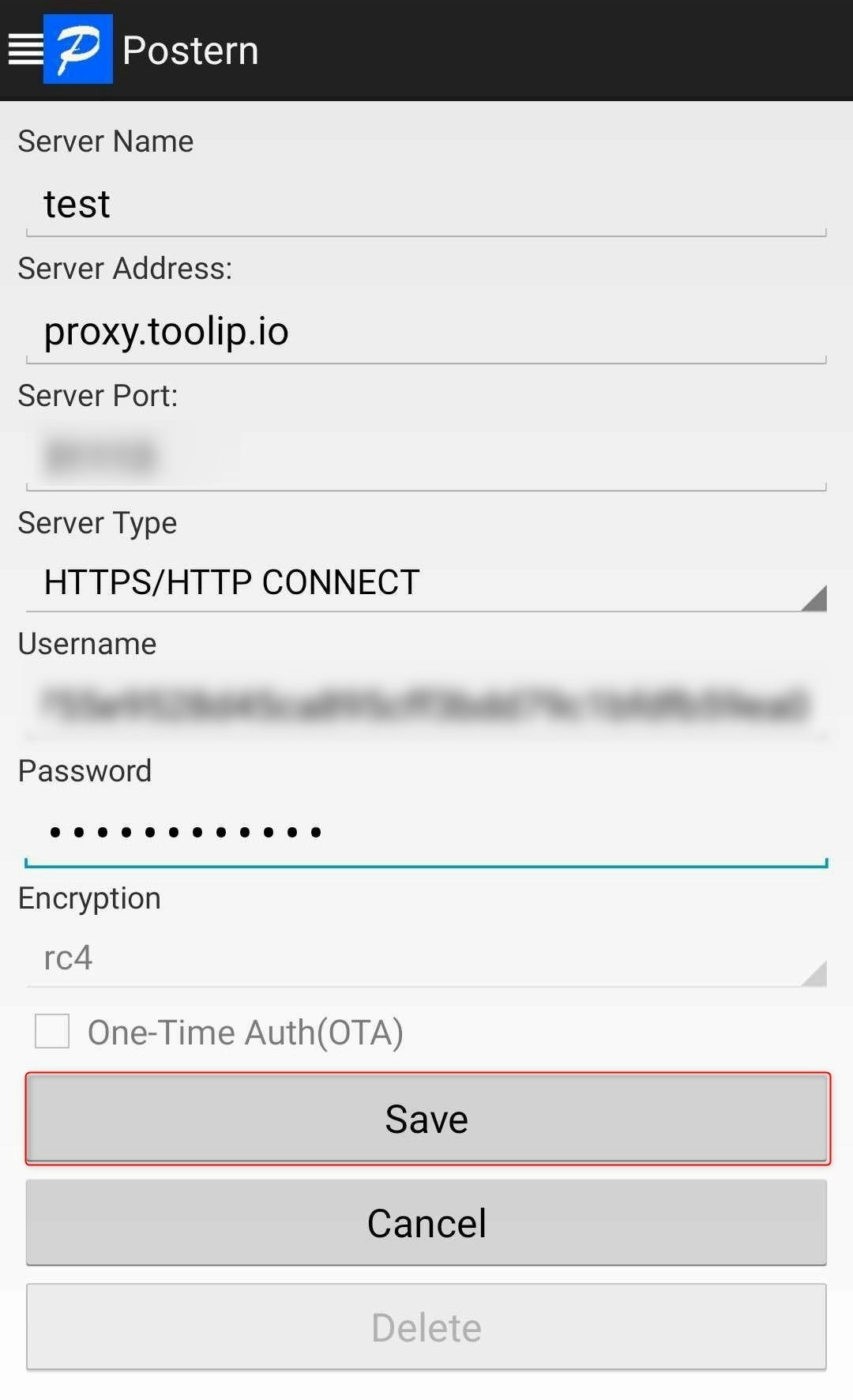Edit the Server Name field
This screenshot has height=1400, width=853.
[426, 205]
